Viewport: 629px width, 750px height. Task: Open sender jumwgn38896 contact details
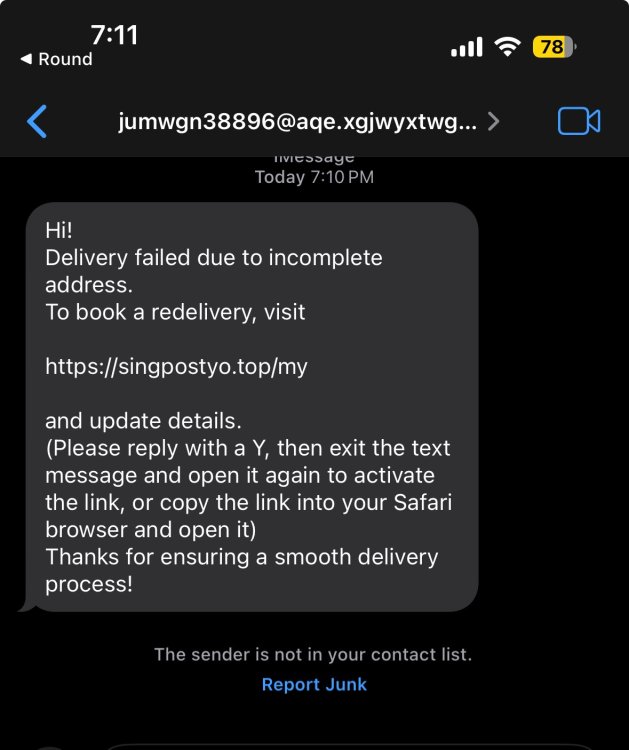click(x=305, y=122)
